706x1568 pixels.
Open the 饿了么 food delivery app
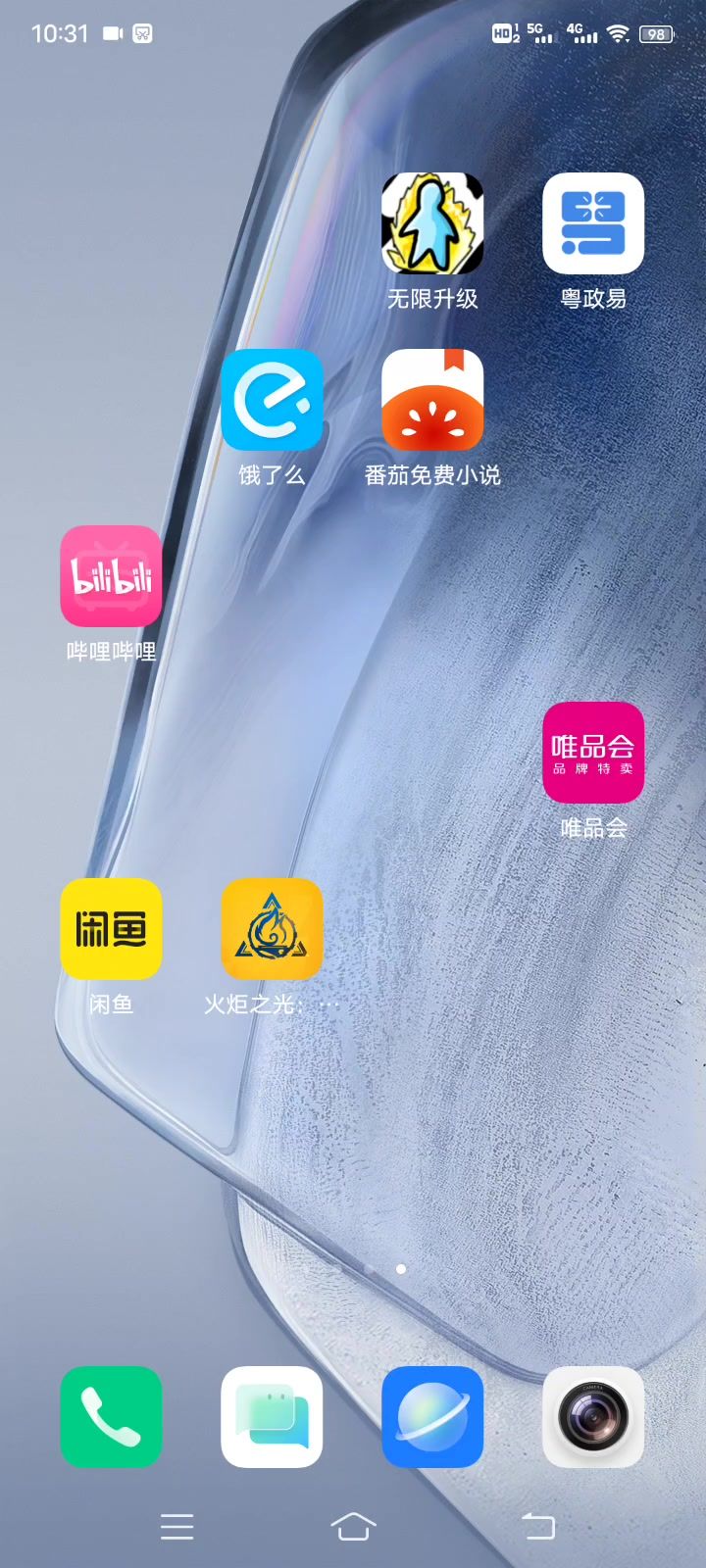tap(272, 400)
